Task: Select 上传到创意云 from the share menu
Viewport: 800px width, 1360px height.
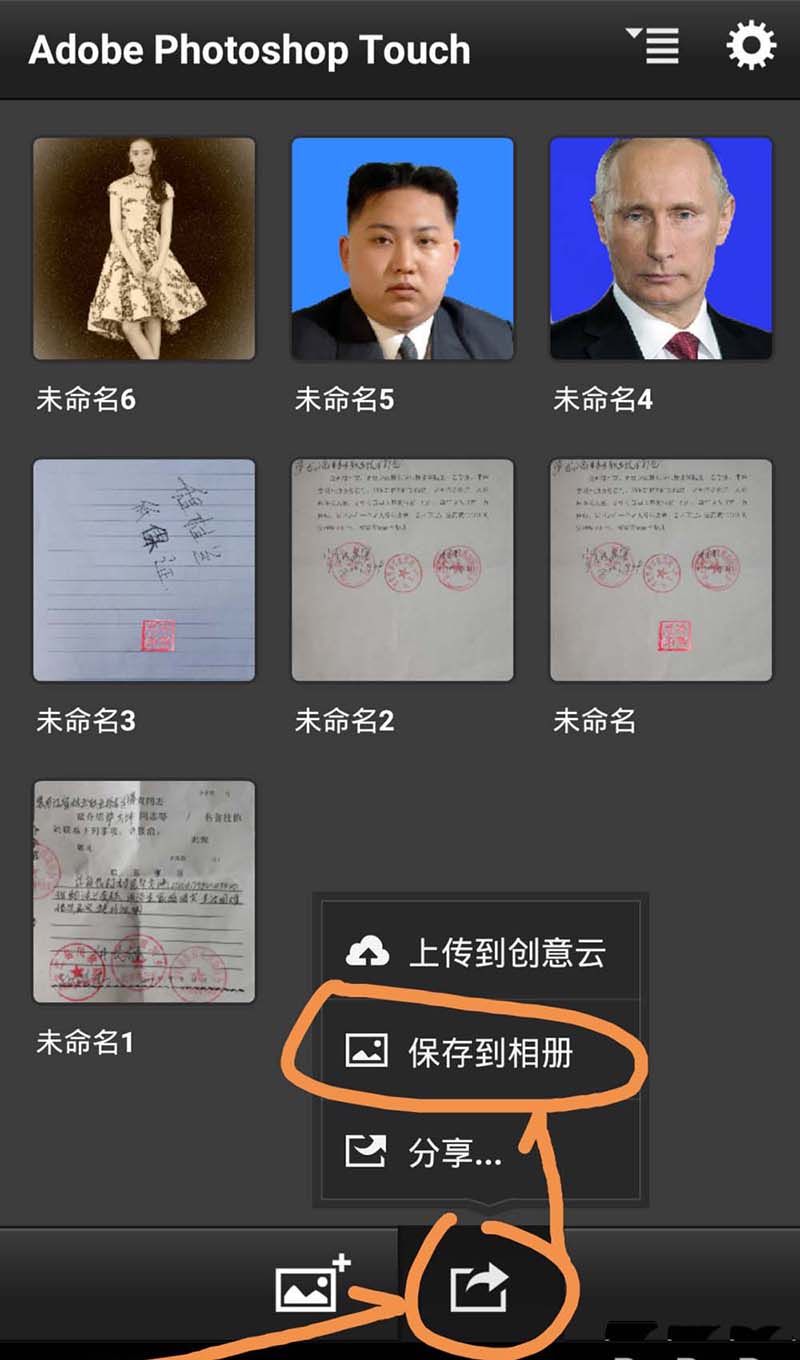Action: tap(480, 953)
